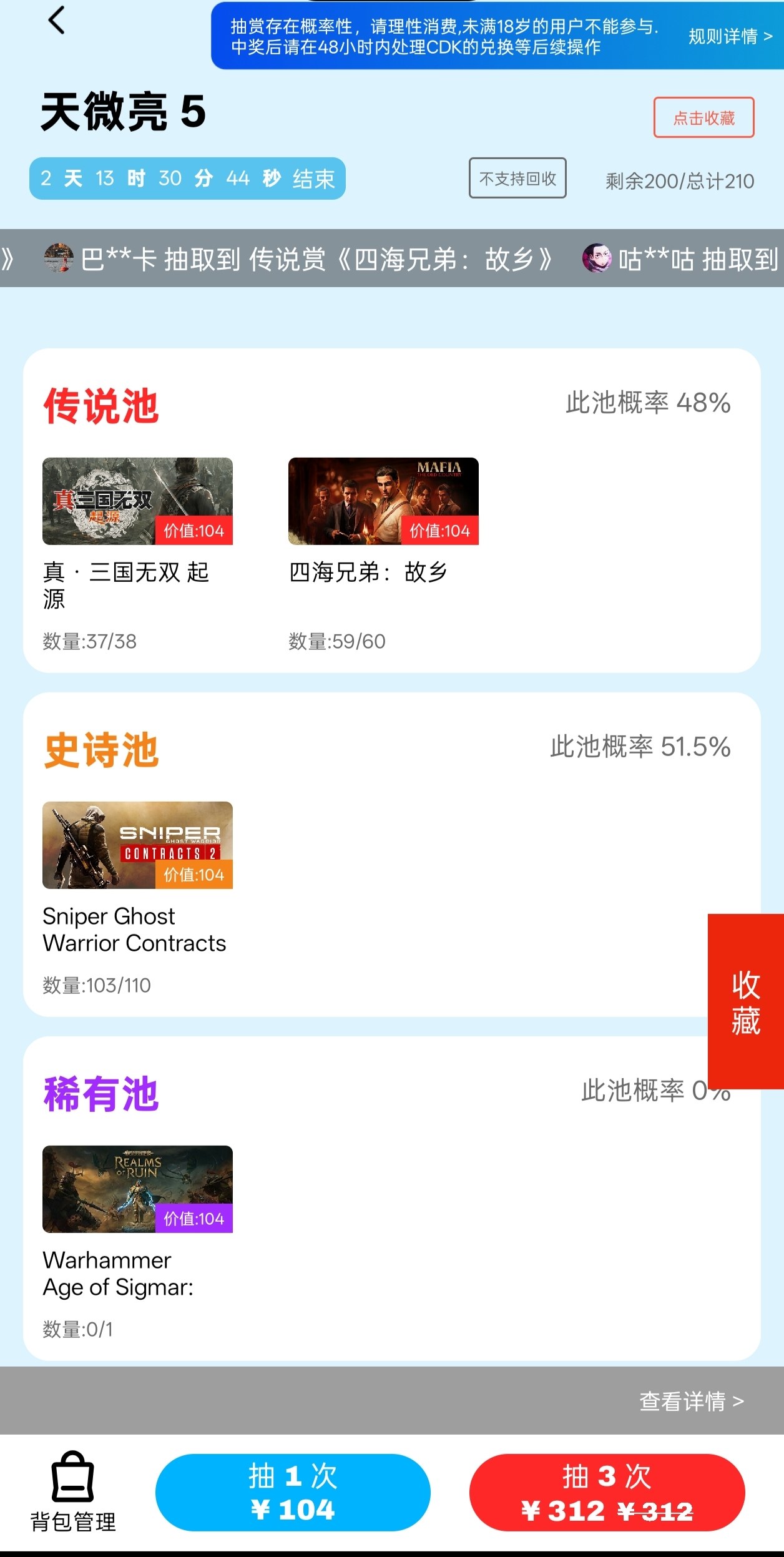This screenshot has height=1557, width=784.
Task: Draw once with 抽 1 次 ¥104
Action: point(293,1493)
